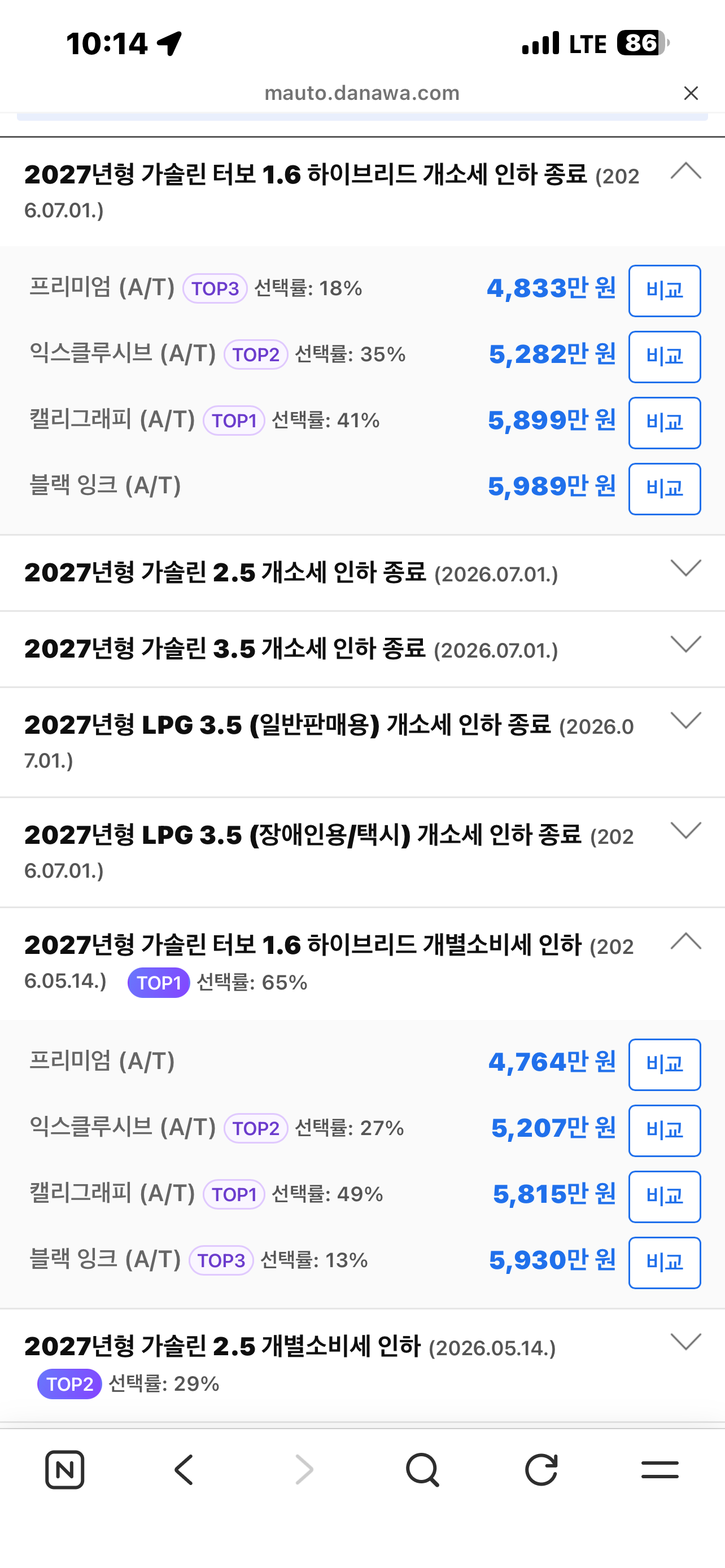
Task: Open the Naver home N button
Action: 64,1470
